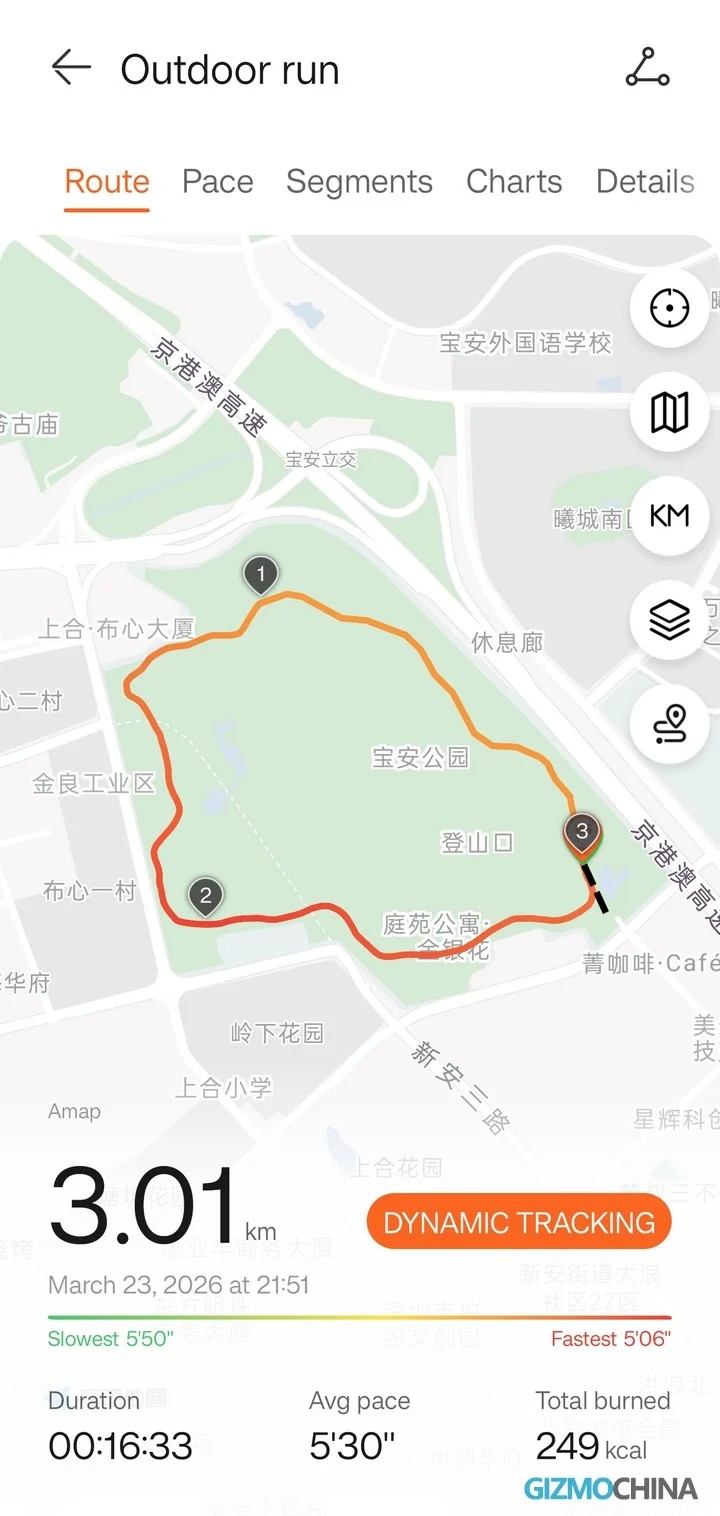720x1516 pixels.
Task: Select the Route tab
Action: pyautogui.click(x=107, y=182)
